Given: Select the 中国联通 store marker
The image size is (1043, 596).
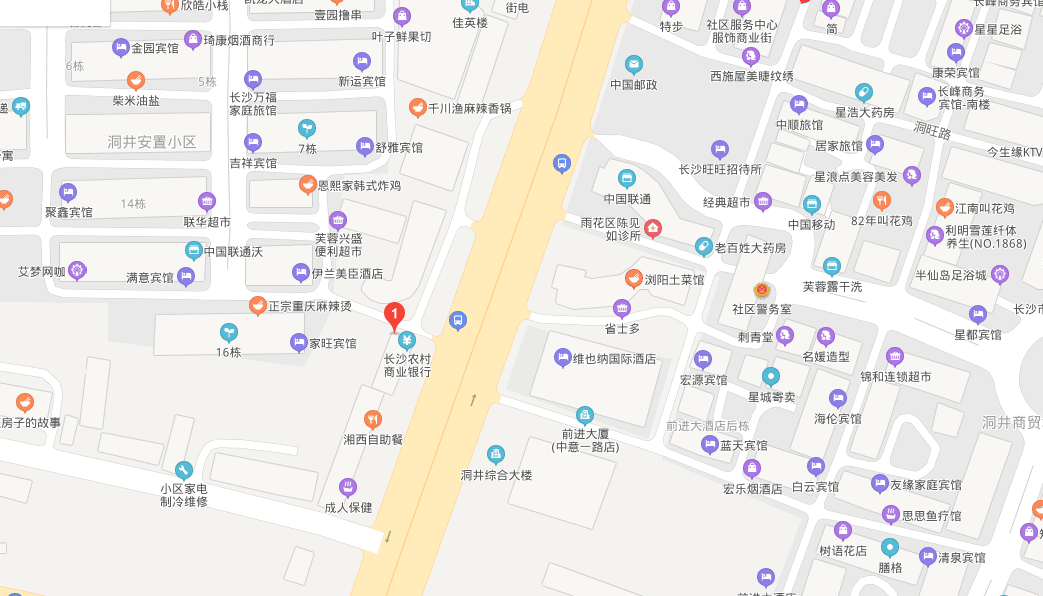Looking at the screenshot, I should coord(627,179).
